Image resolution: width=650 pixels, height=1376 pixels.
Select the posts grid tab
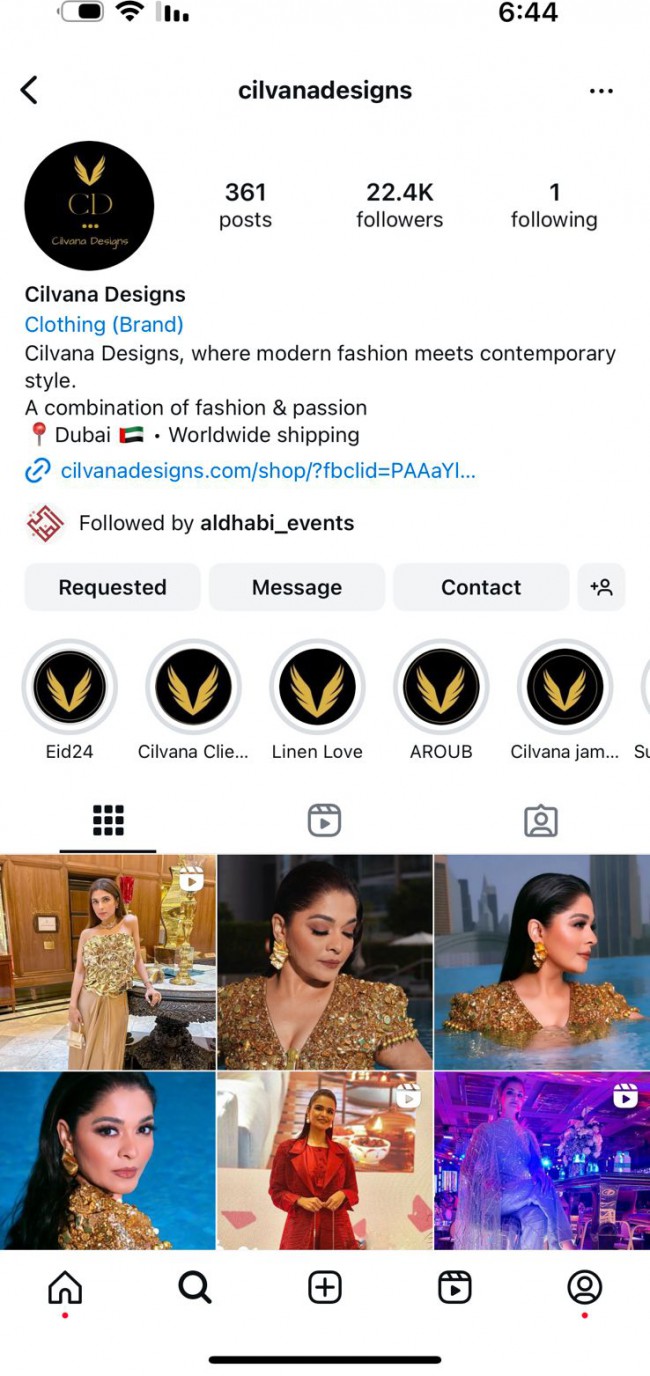[108, 820]
